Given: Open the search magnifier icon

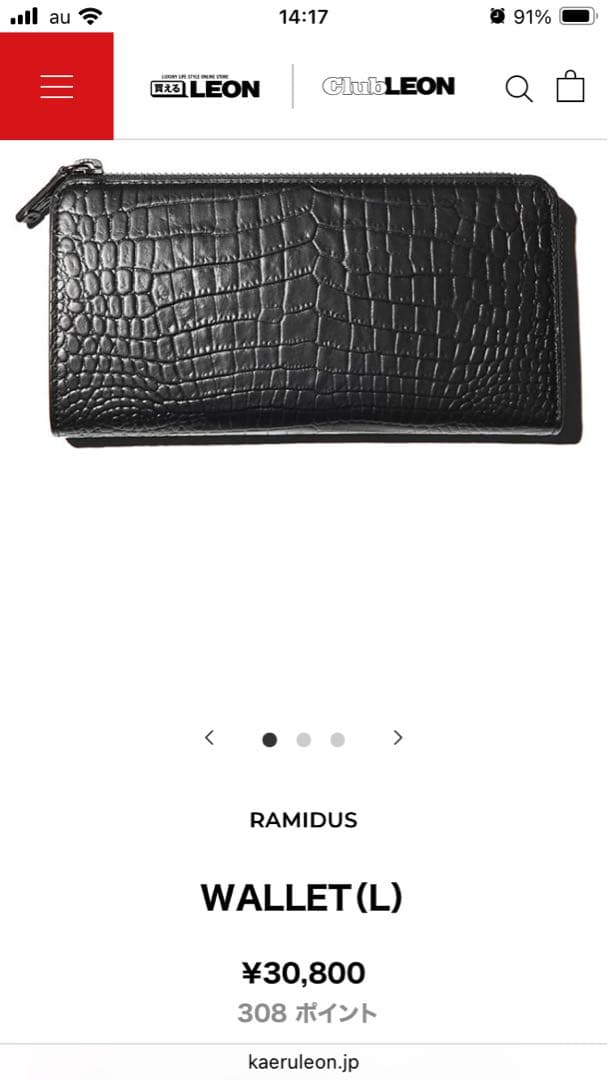Looking at the screenshot, I should point(518,88).
